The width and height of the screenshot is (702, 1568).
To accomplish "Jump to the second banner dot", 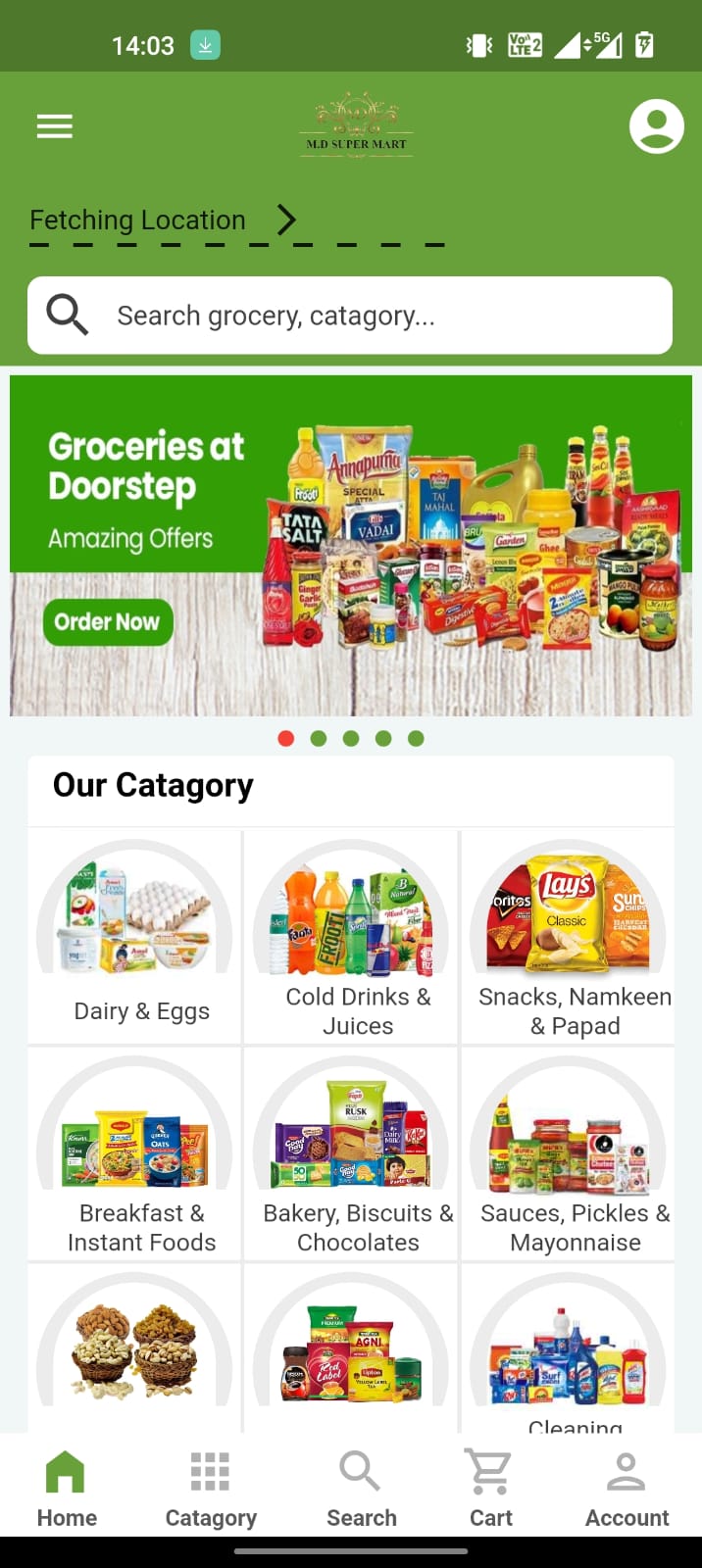I will (x=319, y=739).
